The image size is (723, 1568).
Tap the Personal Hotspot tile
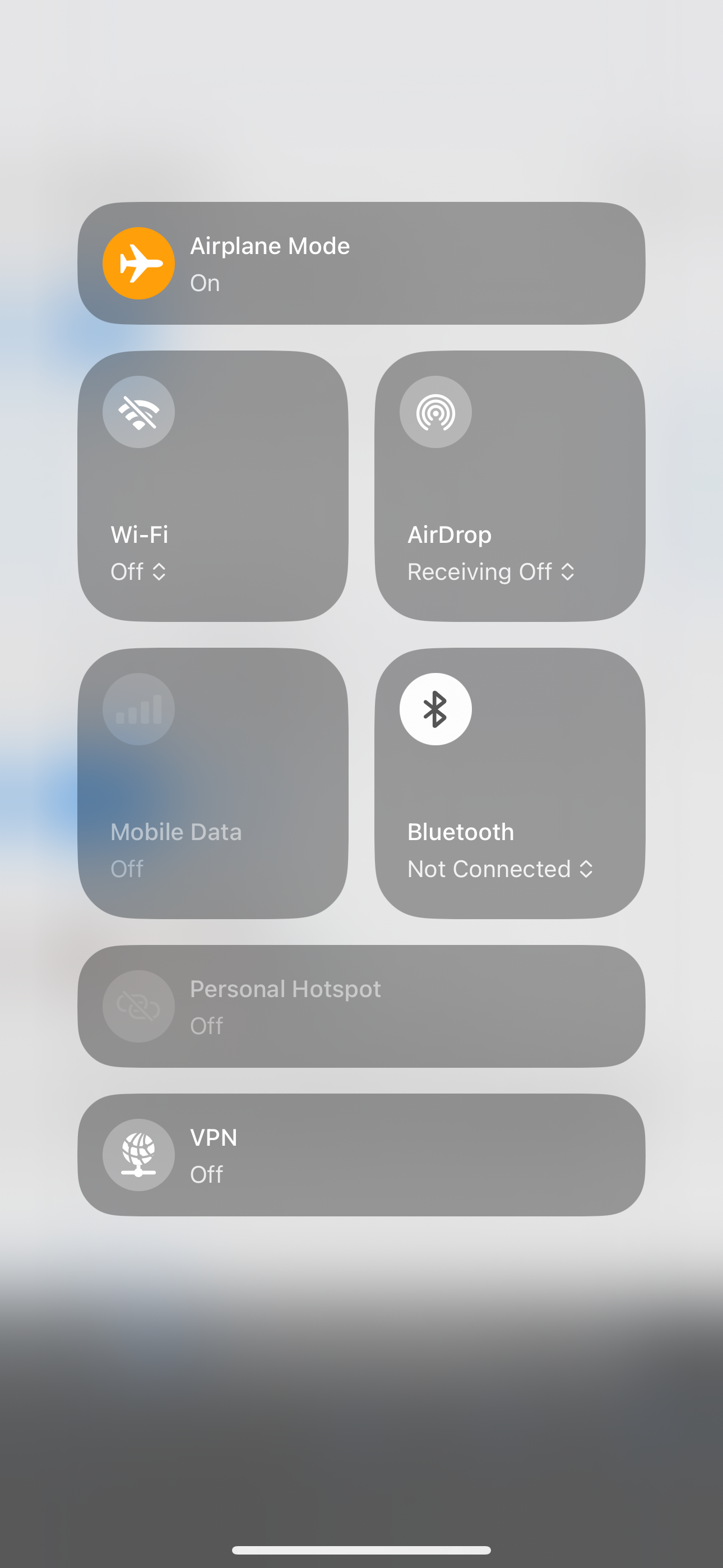361,1006
